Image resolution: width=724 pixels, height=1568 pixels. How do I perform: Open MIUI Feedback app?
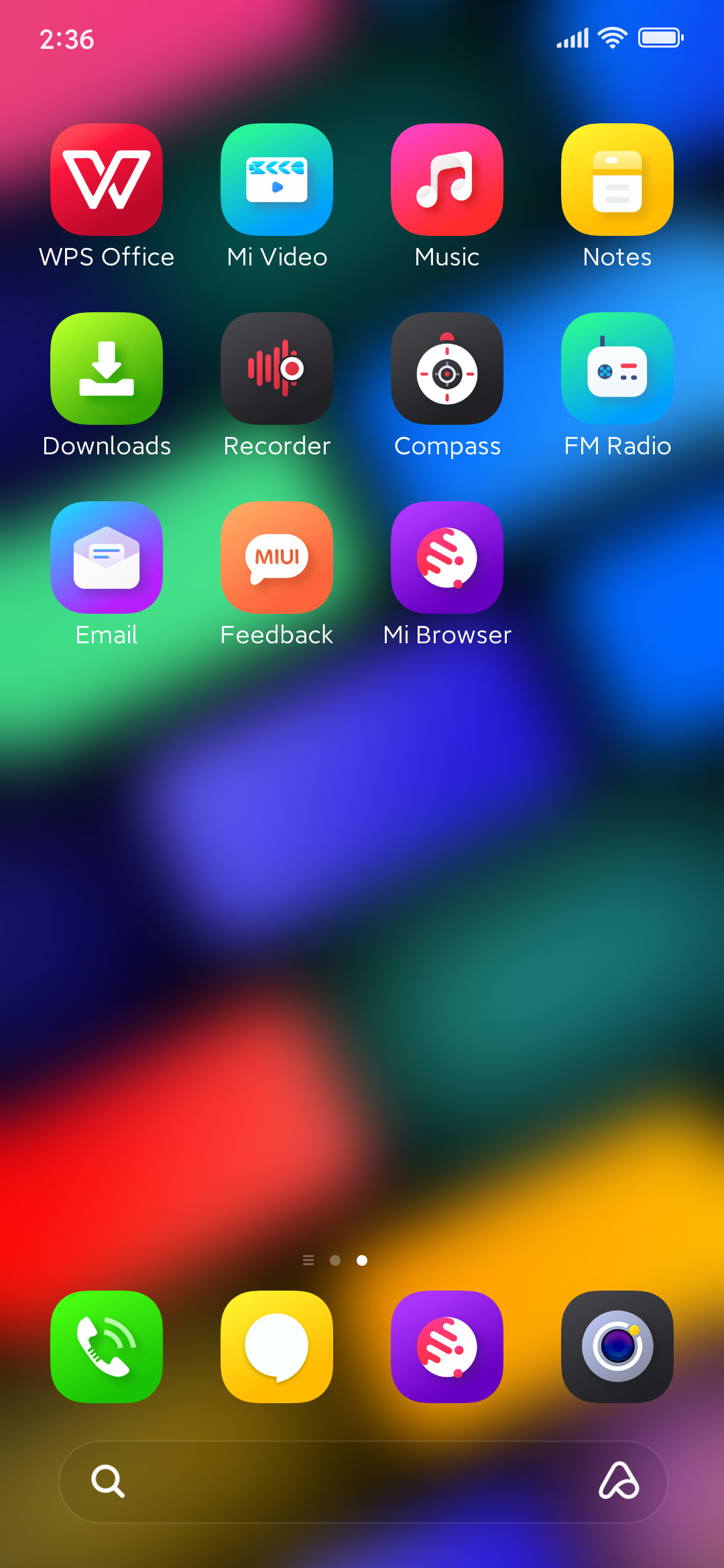[x=277, y=558]
